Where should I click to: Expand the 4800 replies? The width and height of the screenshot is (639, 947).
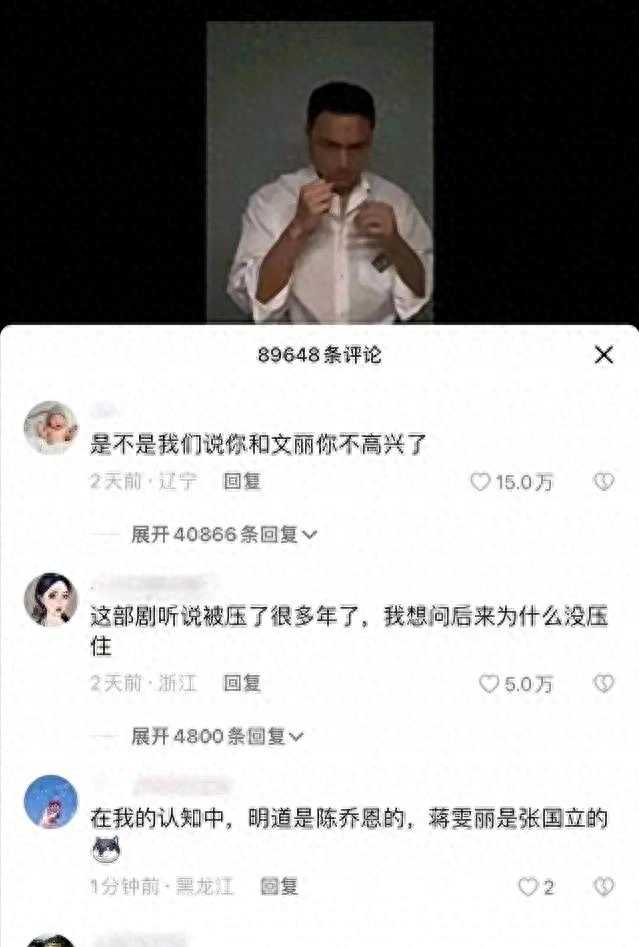218,737
